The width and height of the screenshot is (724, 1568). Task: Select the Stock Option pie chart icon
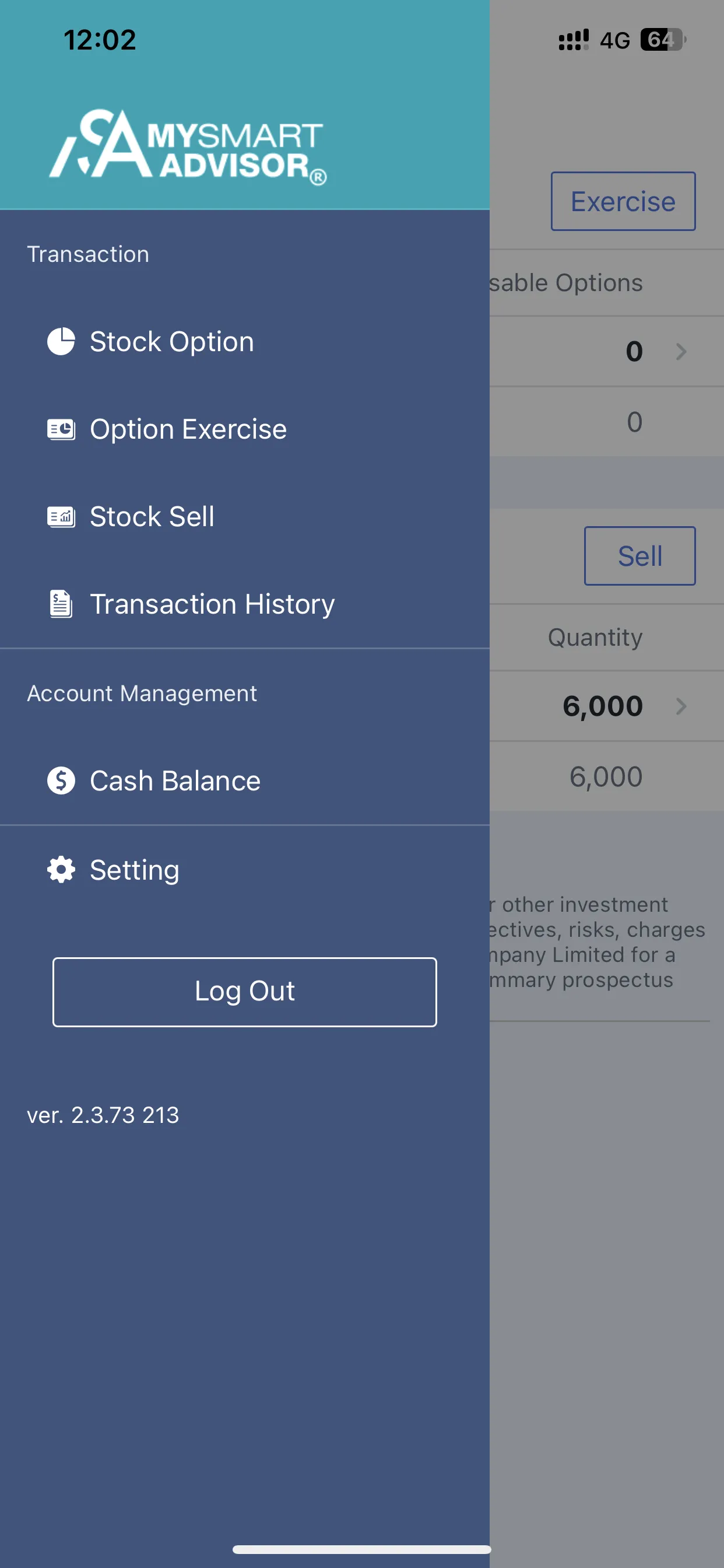coord(61,341)
